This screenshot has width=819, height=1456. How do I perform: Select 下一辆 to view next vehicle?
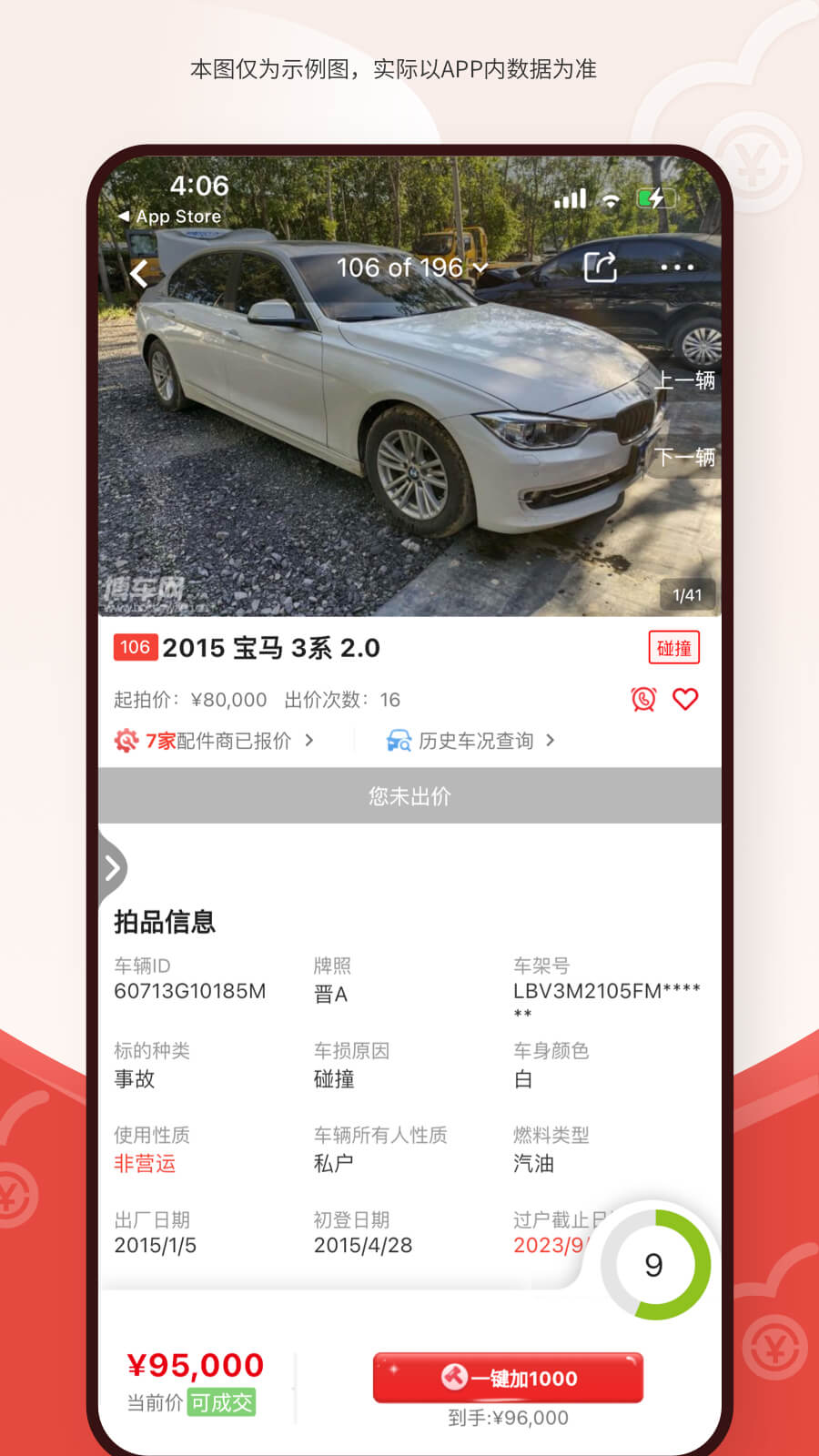click(685, 460)
